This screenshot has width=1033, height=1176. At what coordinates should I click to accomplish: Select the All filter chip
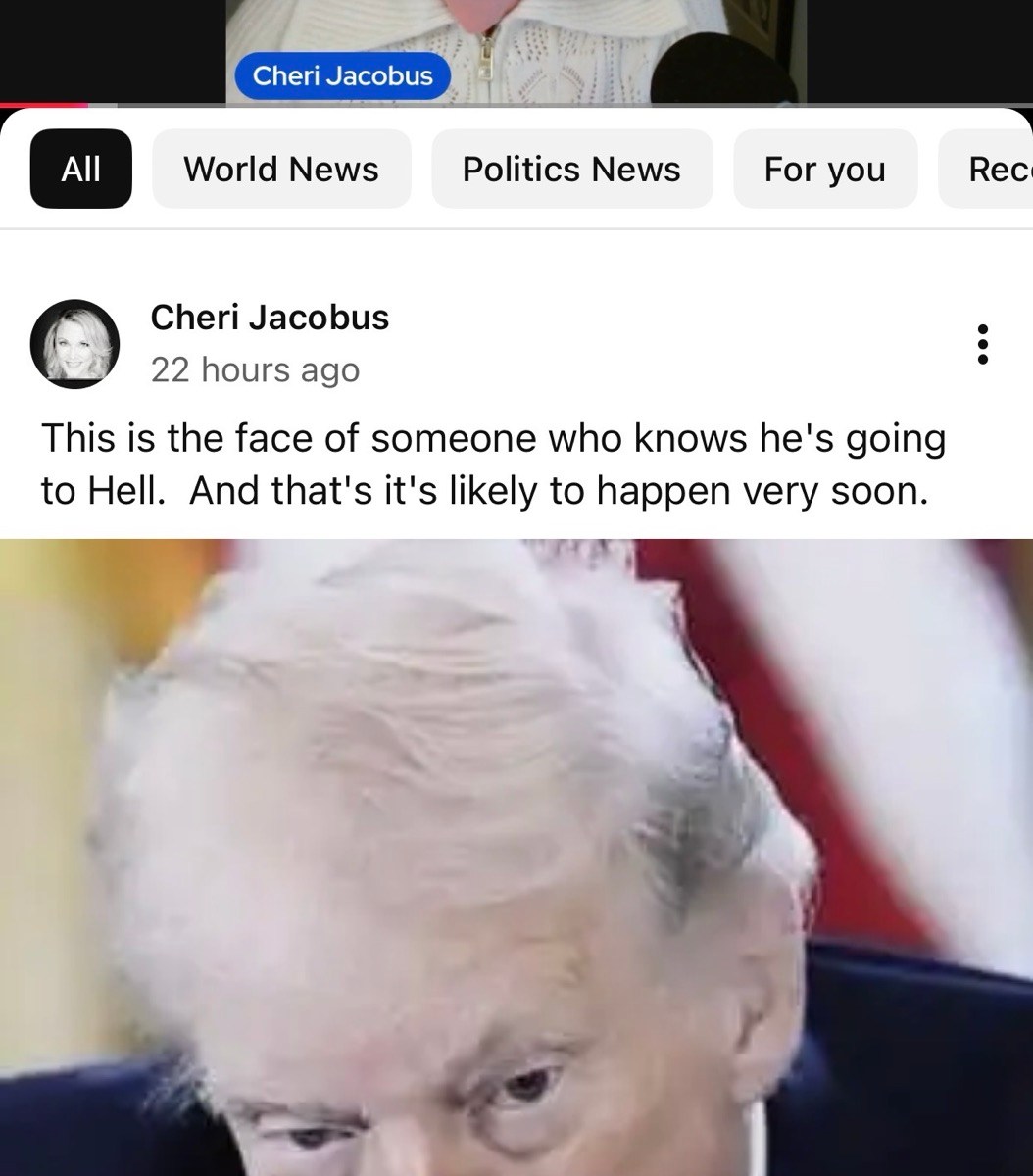[80, 169]
